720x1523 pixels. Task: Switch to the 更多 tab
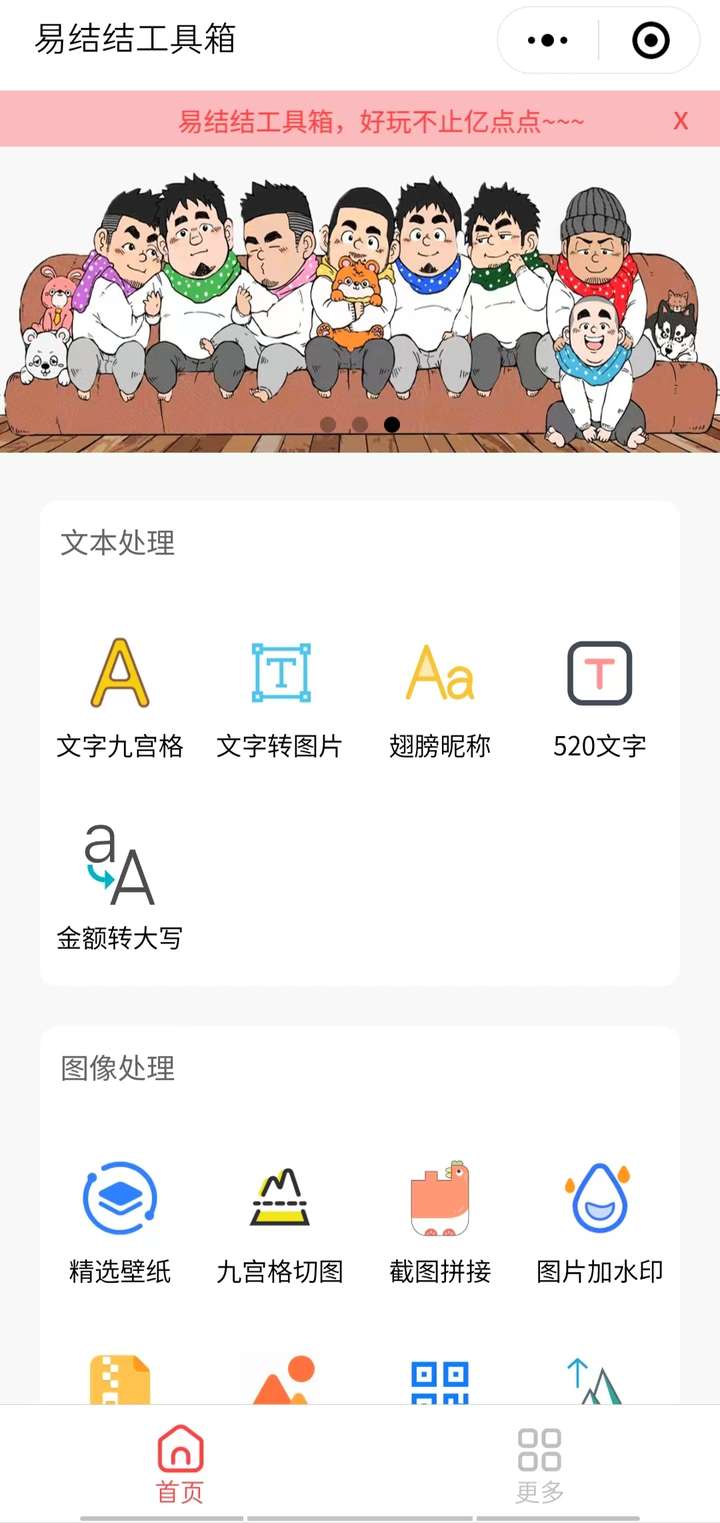click(x=539, y=1464)
